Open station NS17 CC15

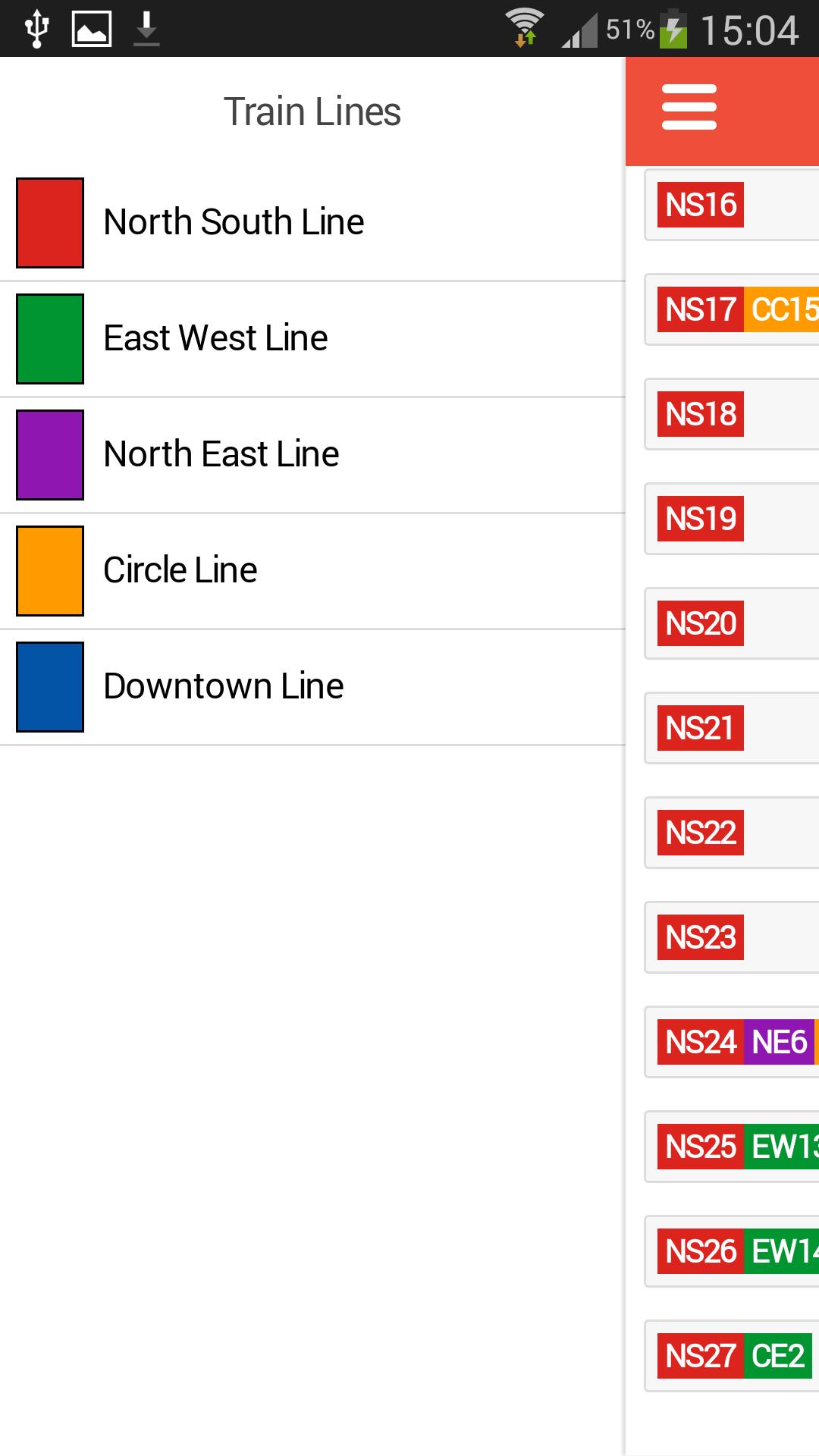point(732,309)
